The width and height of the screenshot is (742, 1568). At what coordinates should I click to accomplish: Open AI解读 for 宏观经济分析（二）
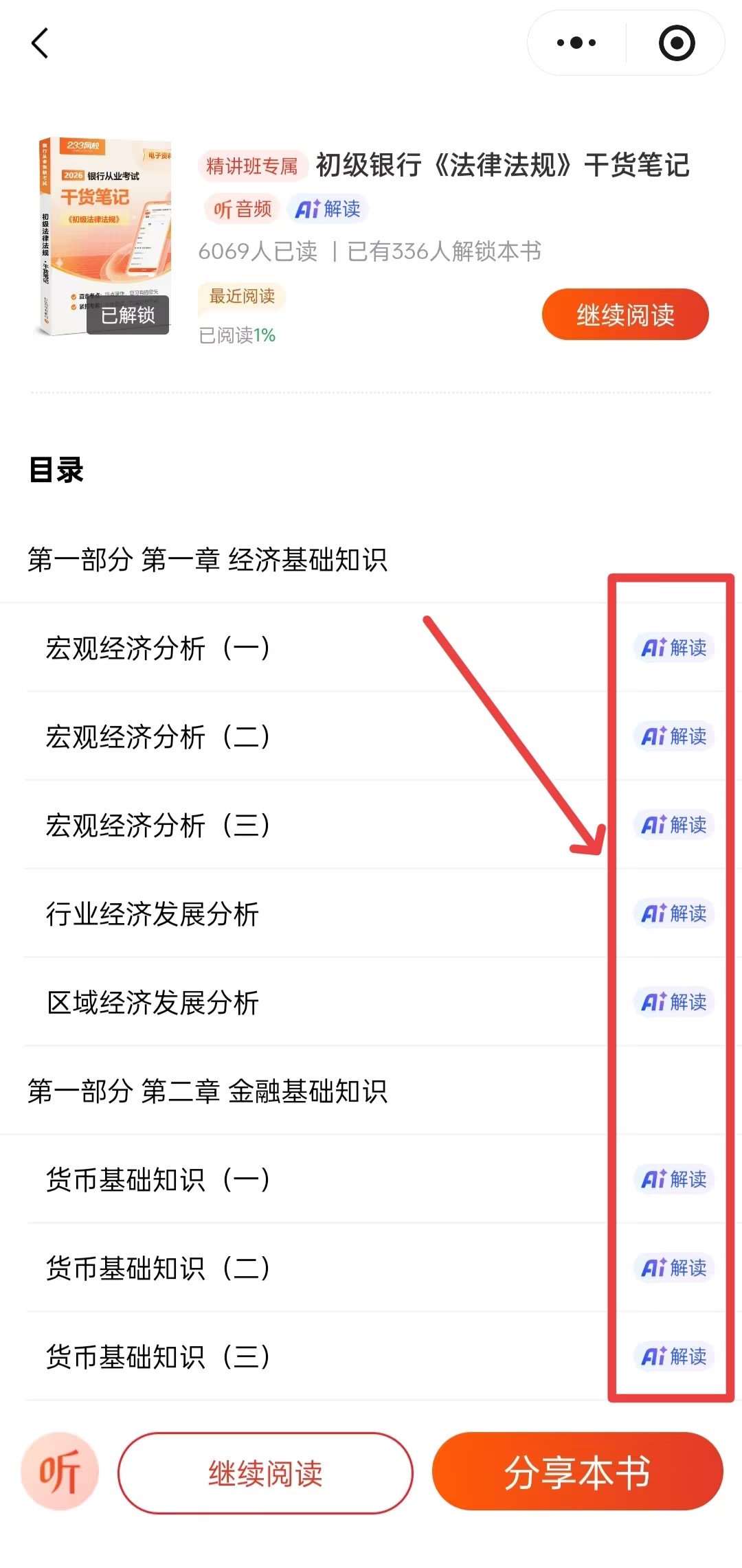pos(673,736)
